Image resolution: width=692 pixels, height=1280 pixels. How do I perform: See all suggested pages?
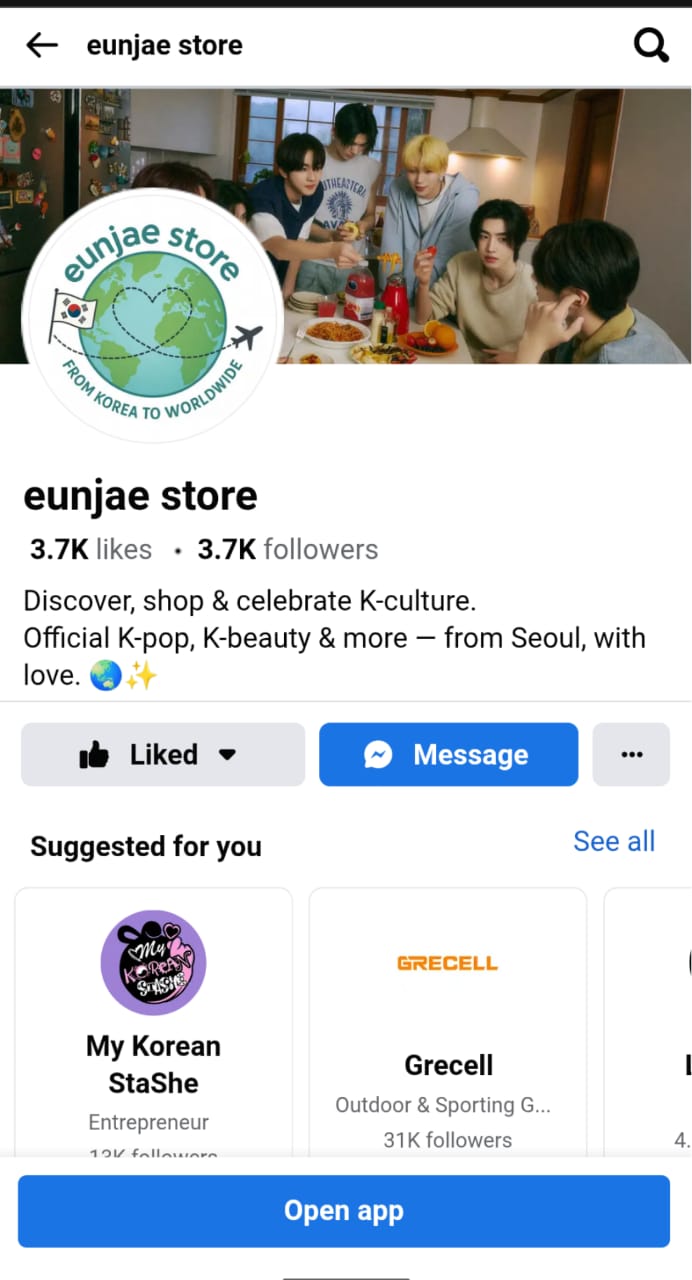tap(613, 842)
